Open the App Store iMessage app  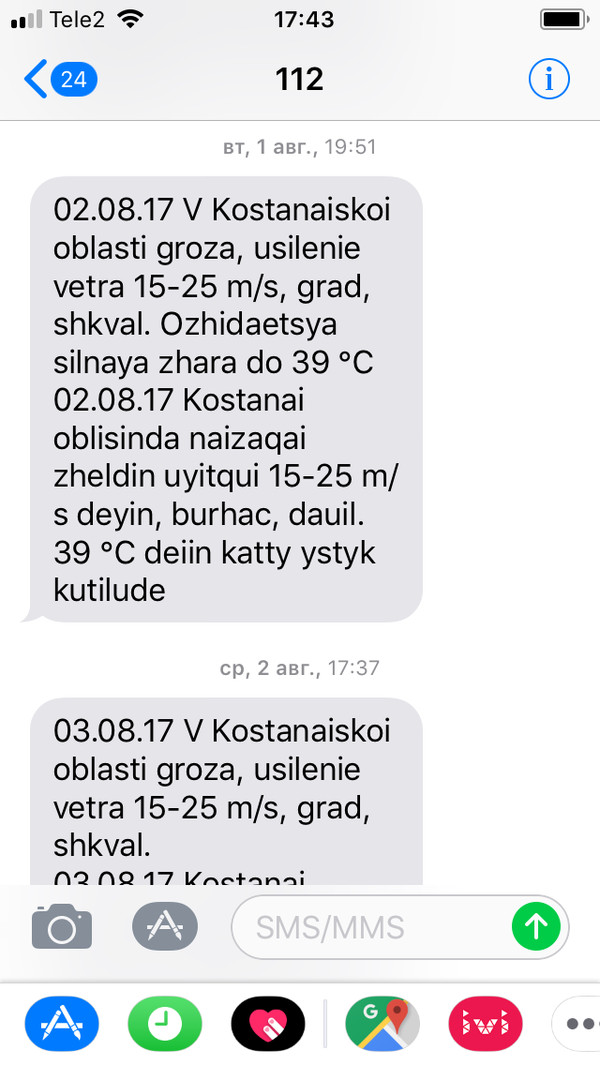tap(61, 1024)
